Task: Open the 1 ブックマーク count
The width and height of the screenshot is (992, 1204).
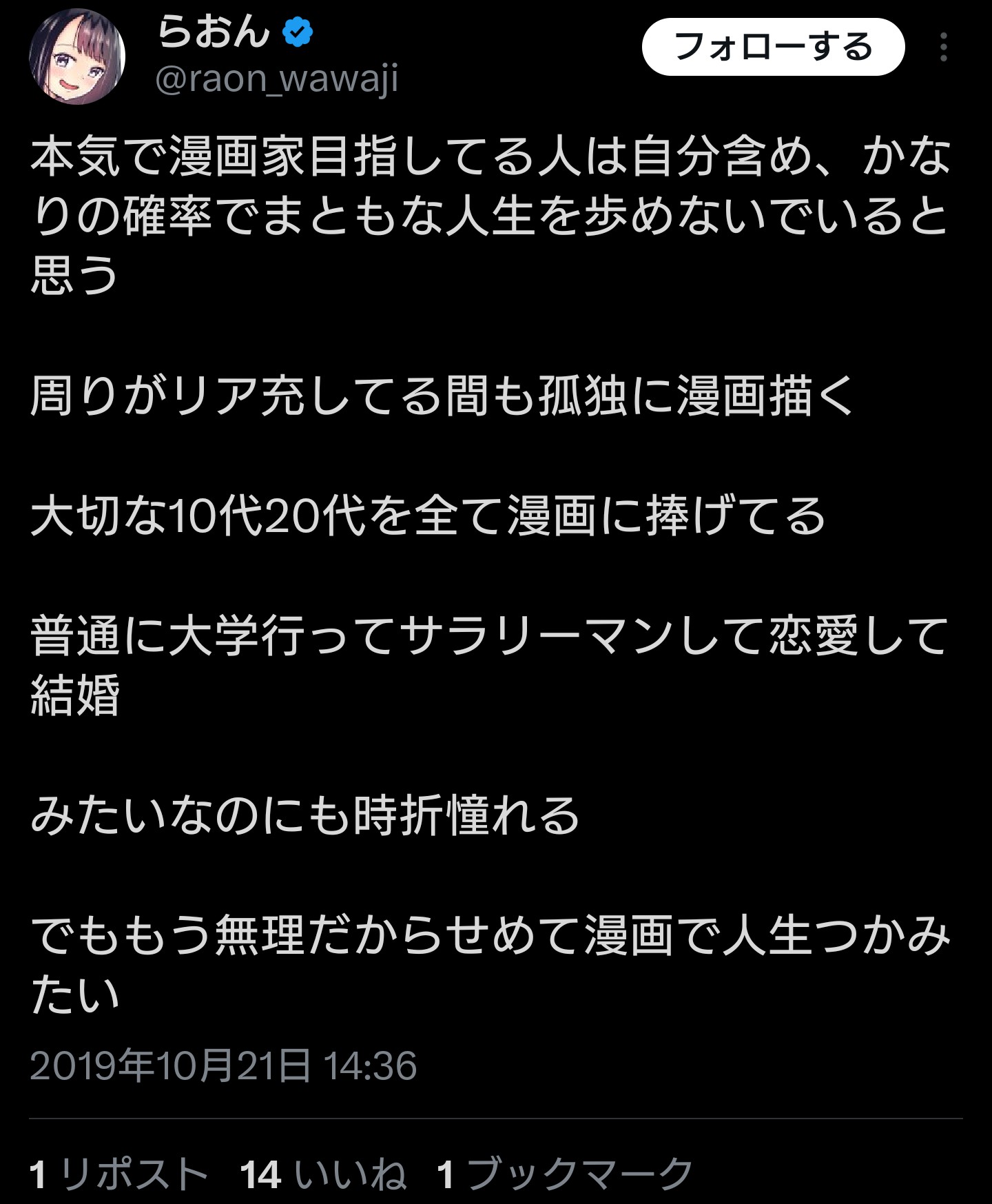Action: coord(565,1174)
